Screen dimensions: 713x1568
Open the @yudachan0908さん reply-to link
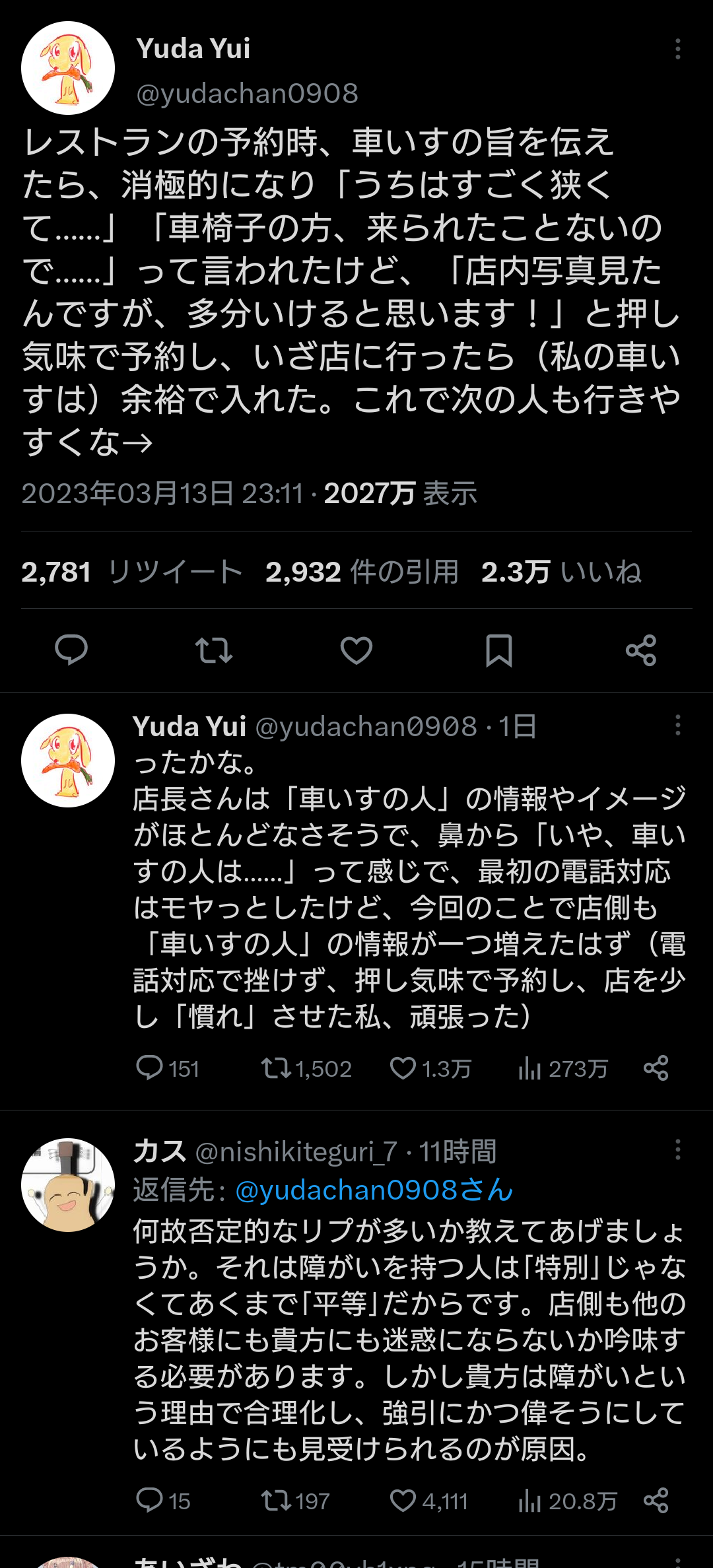[x=374, y=1190]
